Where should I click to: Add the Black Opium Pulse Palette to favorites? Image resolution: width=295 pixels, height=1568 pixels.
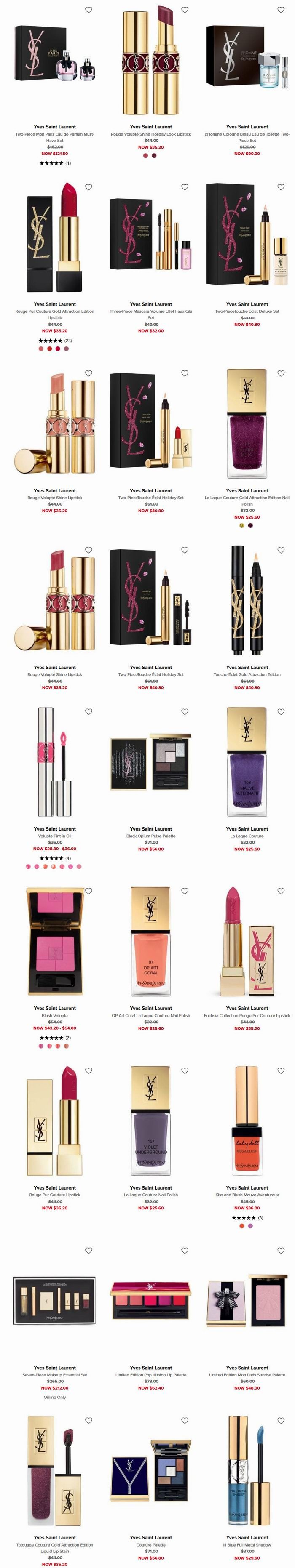(x=185, y=711)
